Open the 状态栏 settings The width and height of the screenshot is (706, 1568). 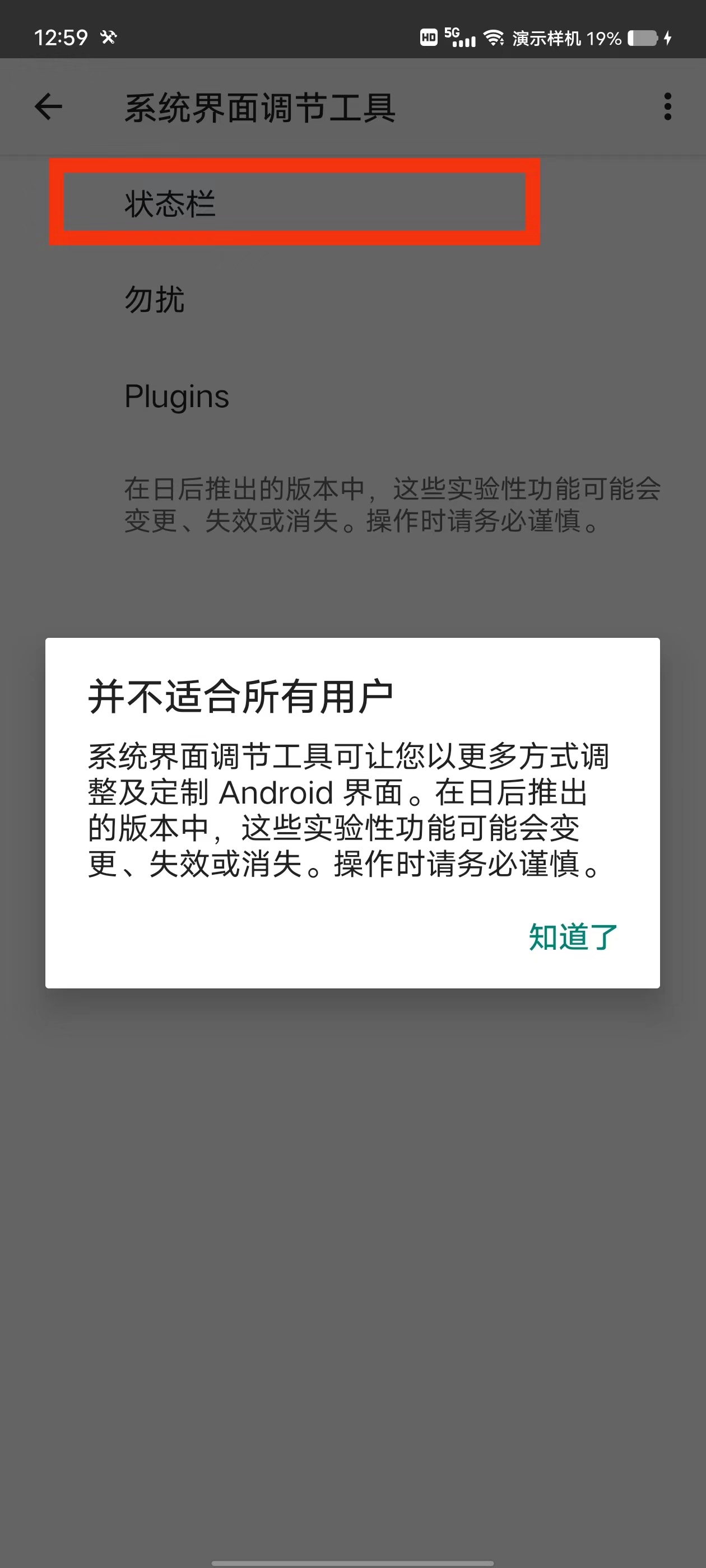(x=170, y=203)
